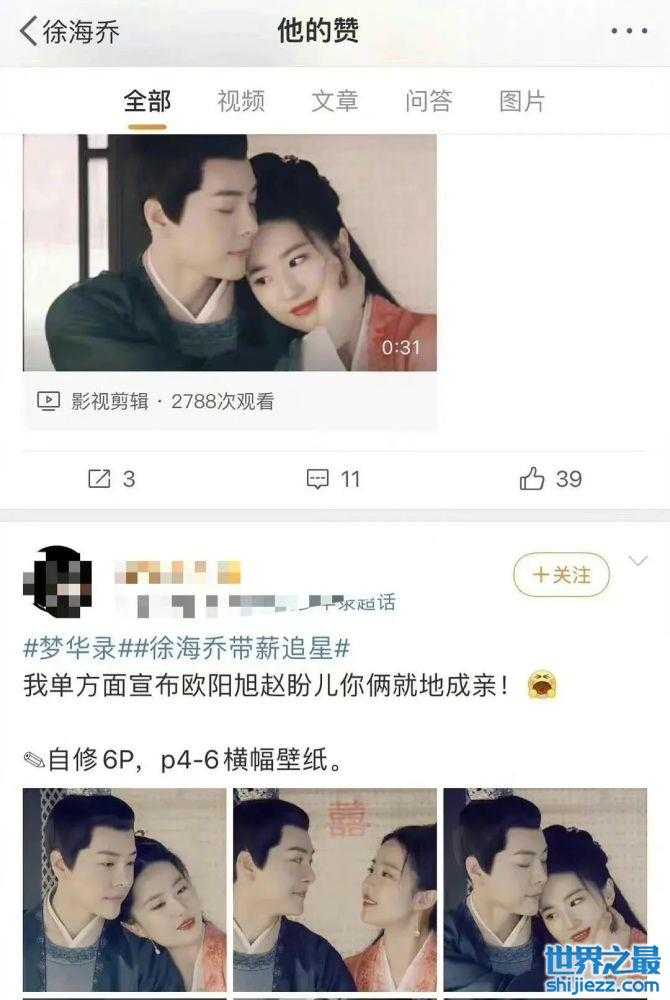Go back to 徐海乔's profile
The image size is (670, 1000).
coord(68,31)
